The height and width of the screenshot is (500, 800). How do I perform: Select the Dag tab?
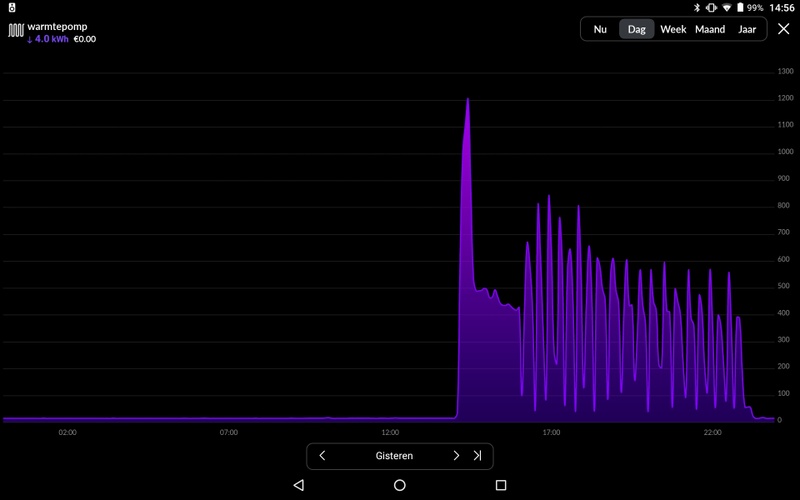(x=636, y=29)
